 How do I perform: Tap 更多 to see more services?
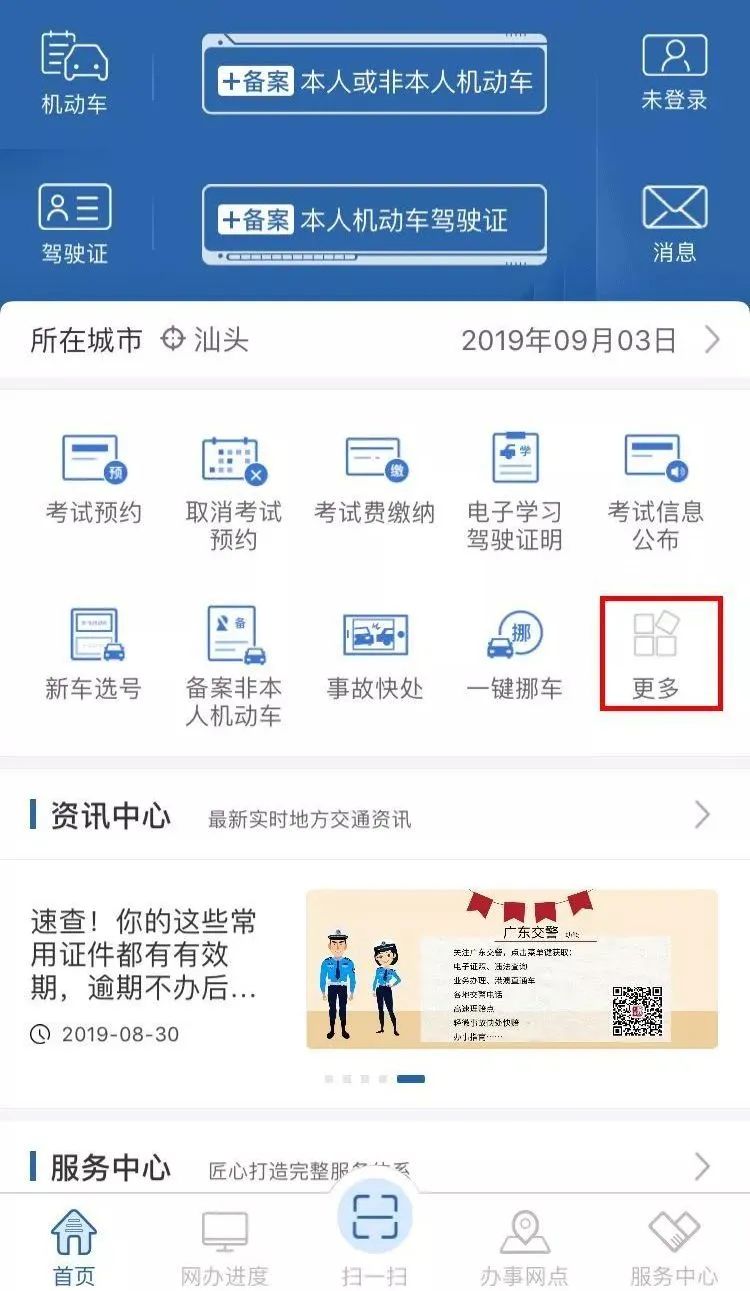(x=655, y=654)
